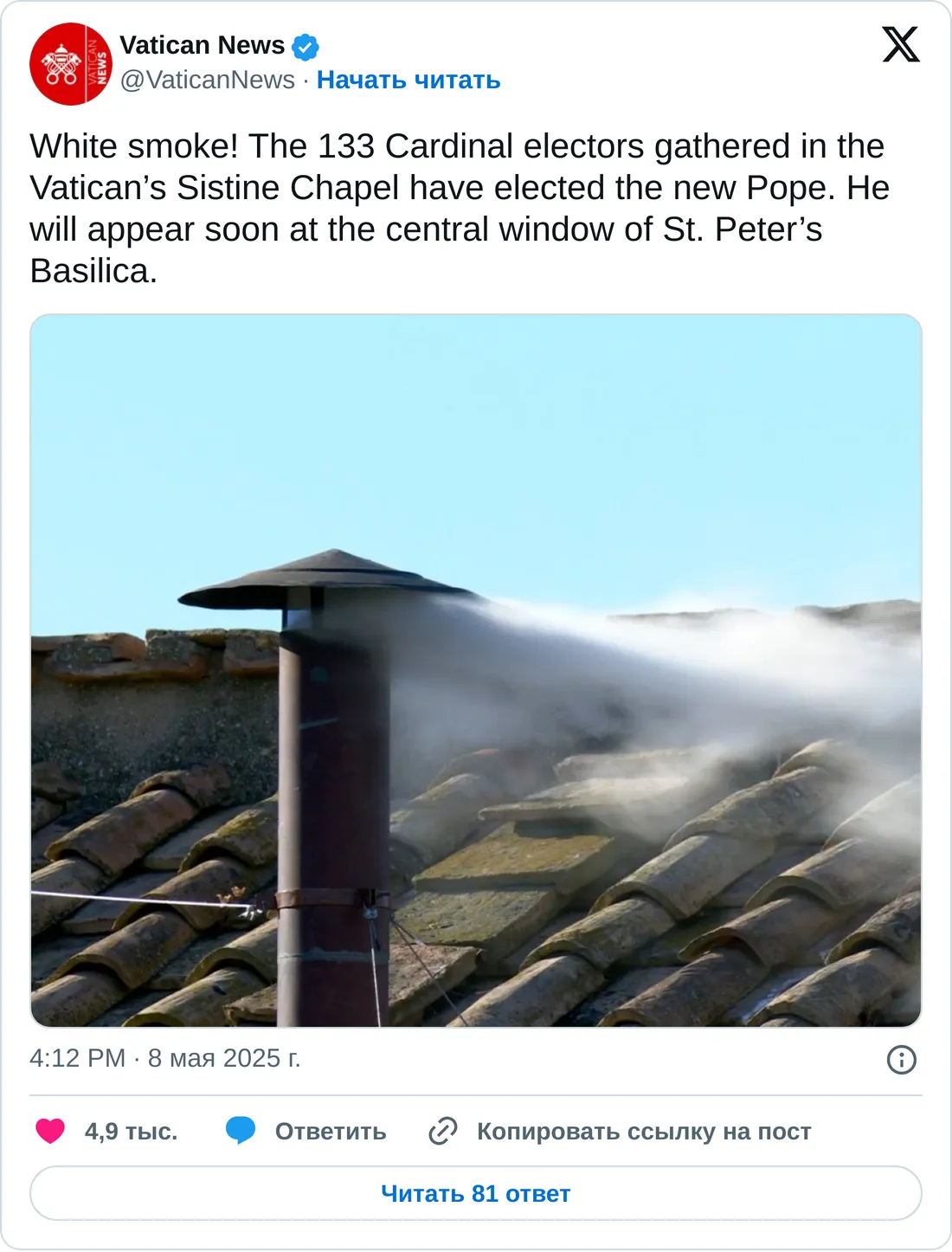Open the info circle icon near the timestamp
Image resolution: width=952 pixels, height=1252 pixels.
[903, 1059]
